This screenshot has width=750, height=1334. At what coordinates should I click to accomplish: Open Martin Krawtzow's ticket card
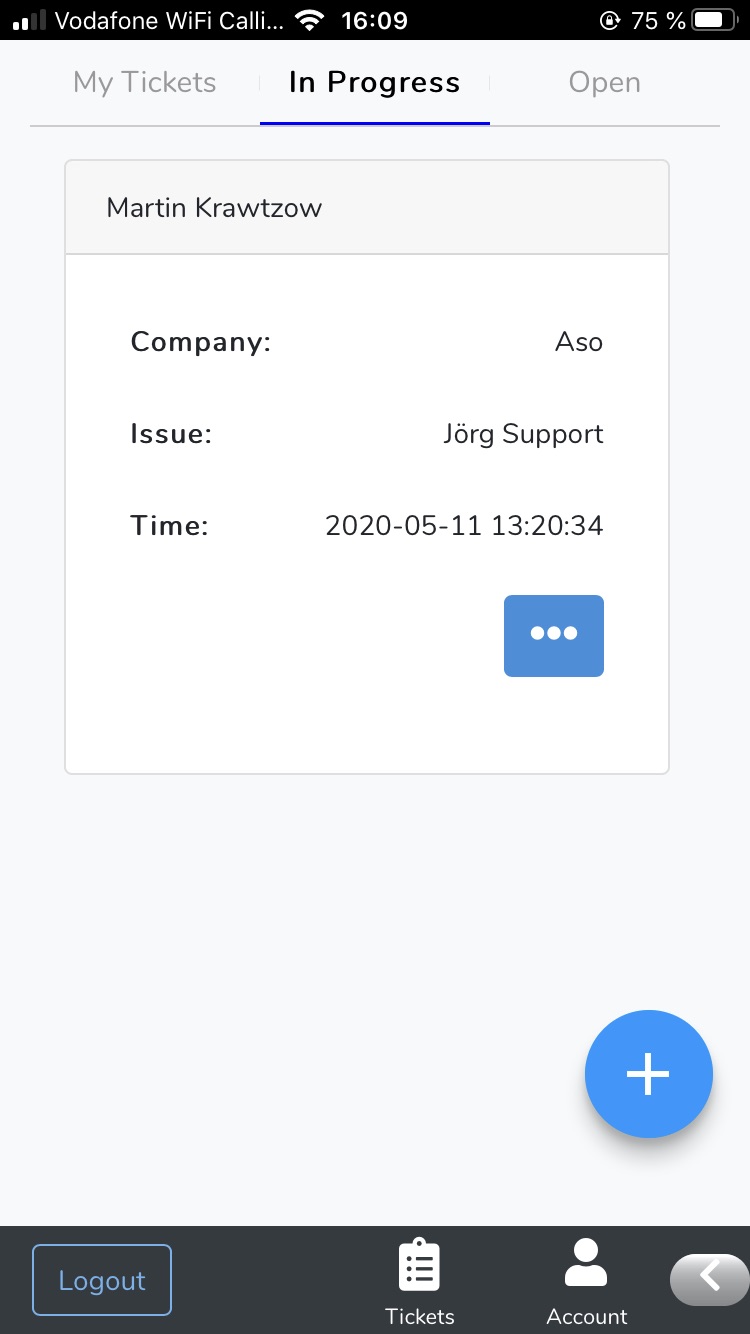click(x=366, y=208)
